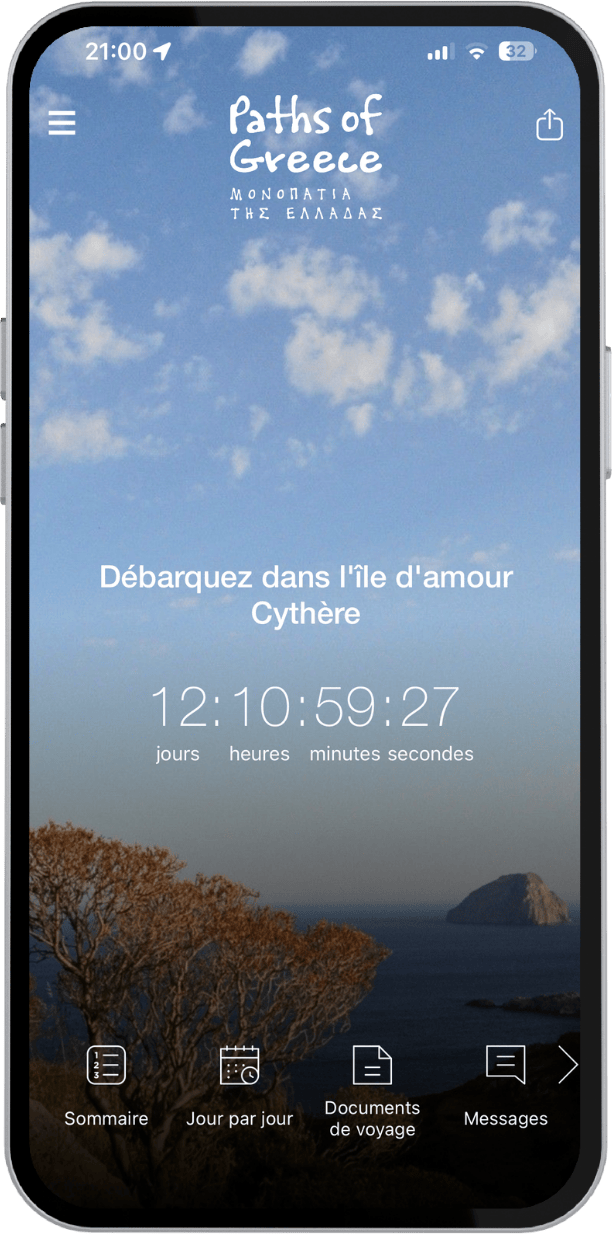Open the Sommaire section
The width and height of the screenshot is (613, 1234).
tap(106, 1086)
